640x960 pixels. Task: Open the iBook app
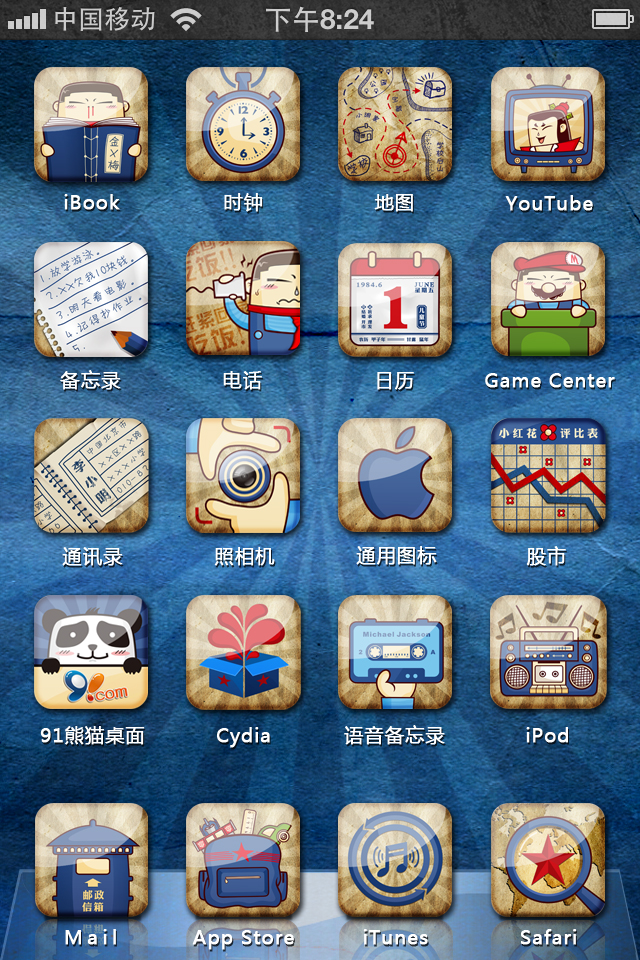[91, 124]
